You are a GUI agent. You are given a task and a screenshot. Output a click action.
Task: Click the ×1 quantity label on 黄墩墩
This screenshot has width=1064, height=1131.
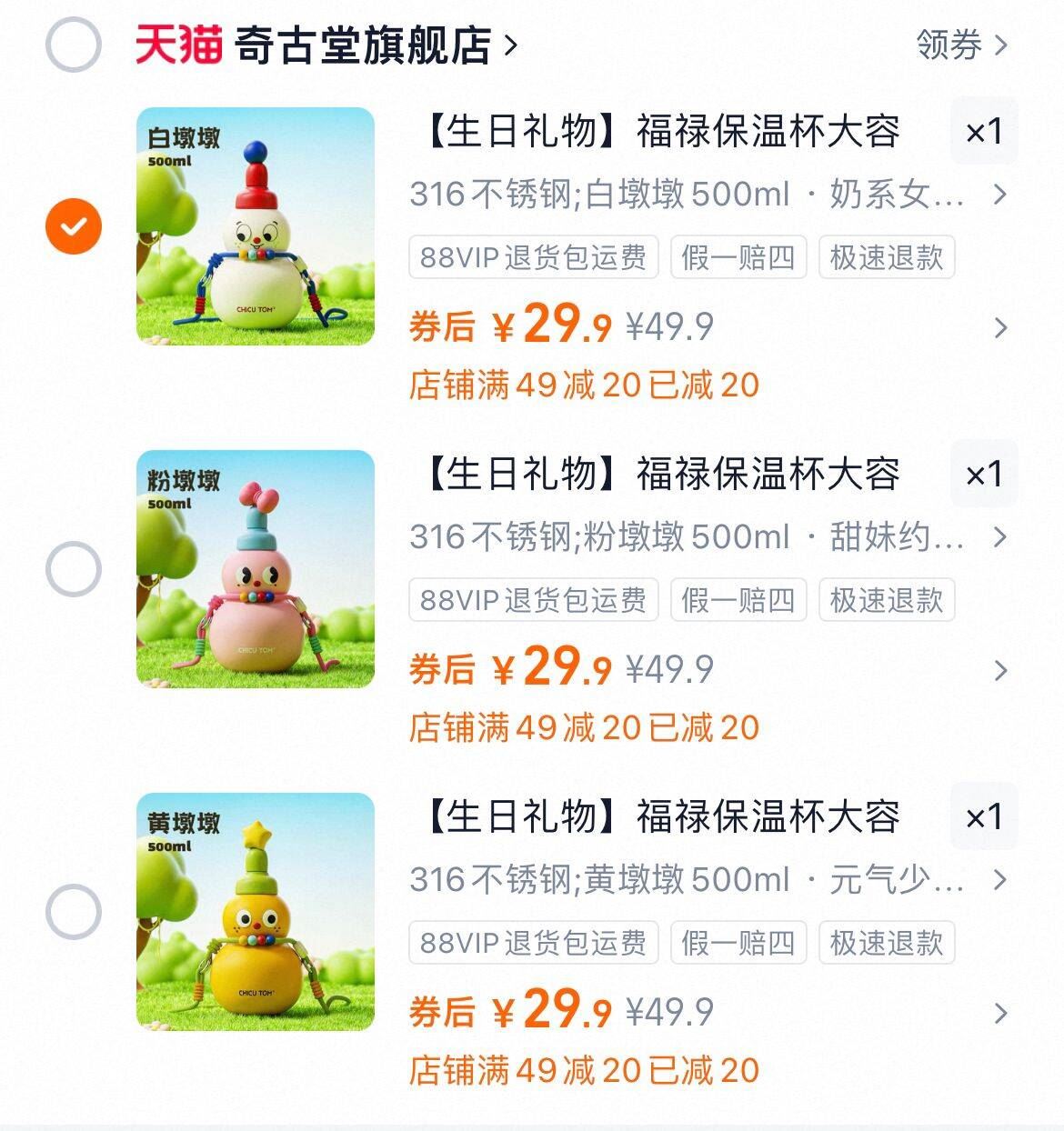click(x=985, y=817)
